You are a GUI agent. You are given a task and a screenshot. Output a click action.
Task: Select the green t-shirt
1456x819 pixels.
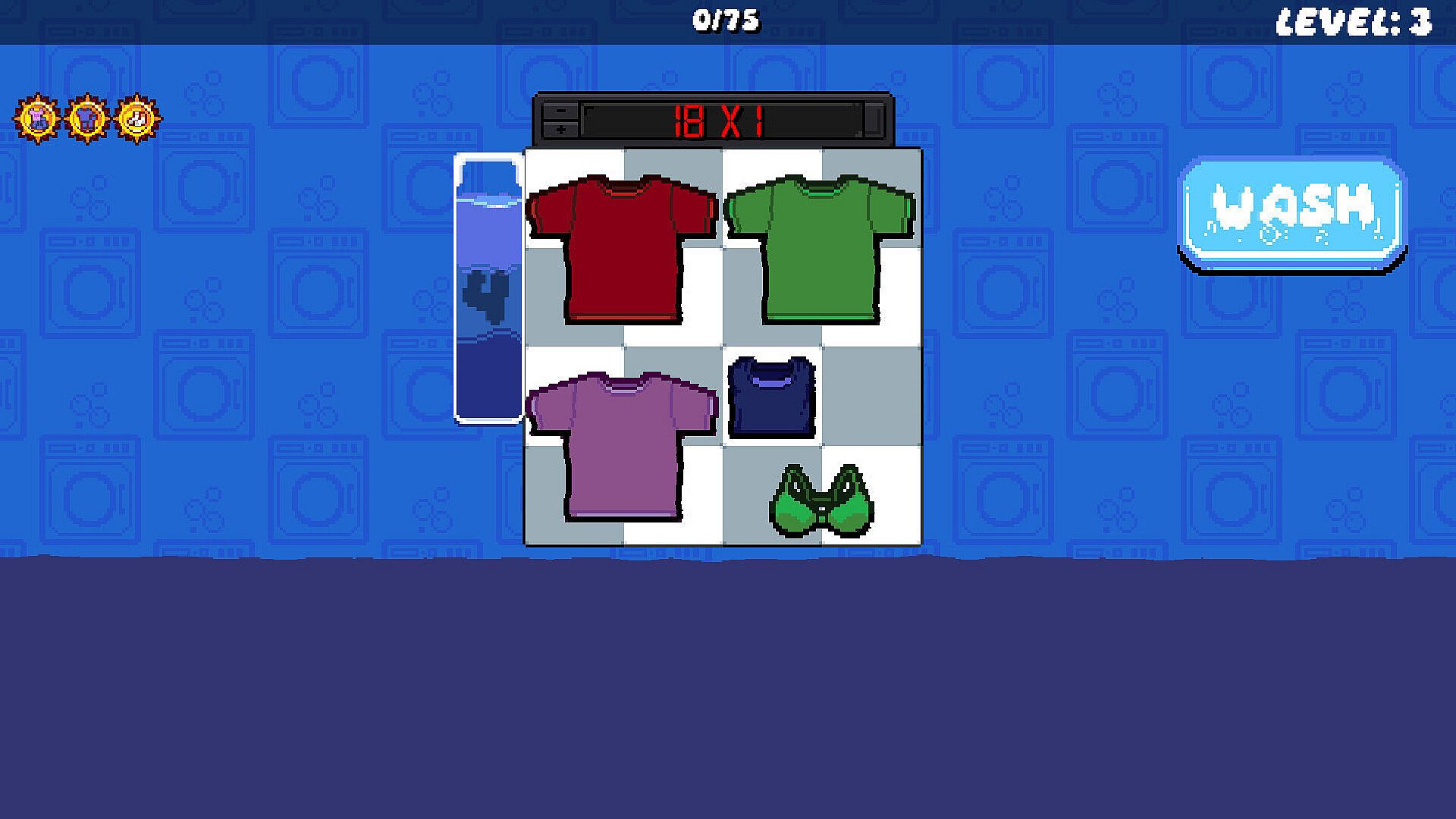coord(820,246)
